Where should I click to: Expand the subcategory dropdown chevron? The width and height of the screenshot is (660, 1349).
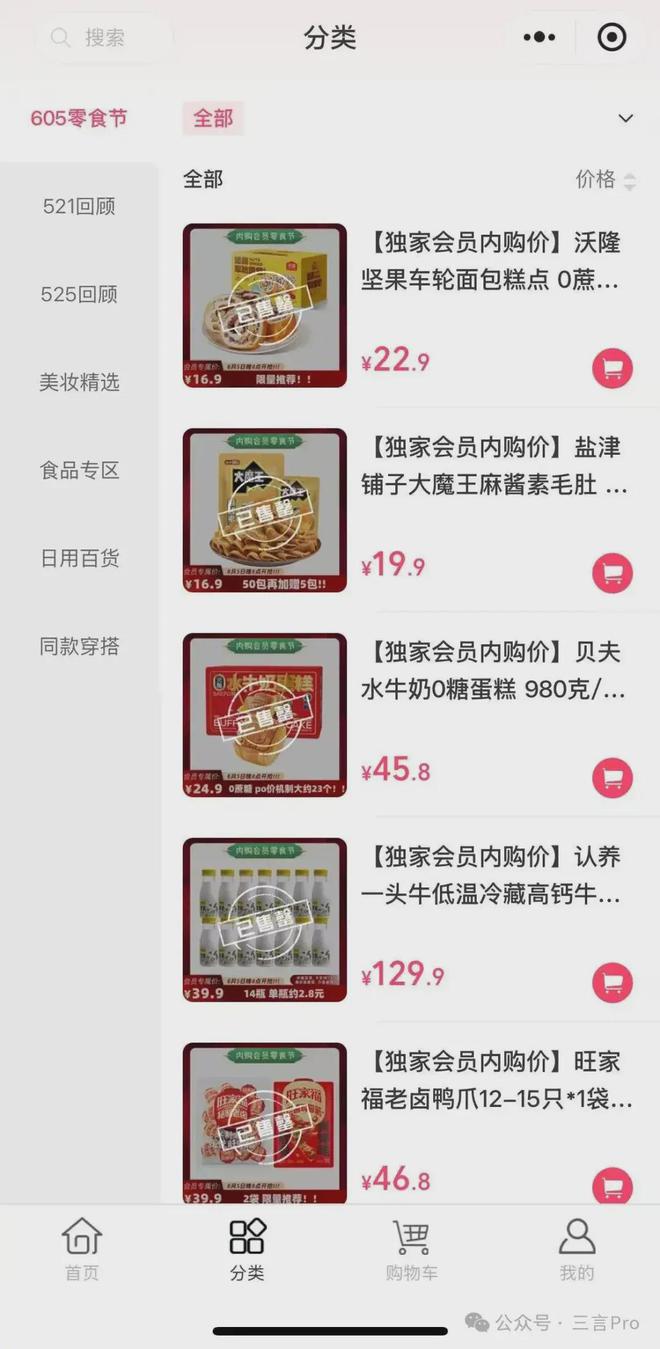pos(626,118)
